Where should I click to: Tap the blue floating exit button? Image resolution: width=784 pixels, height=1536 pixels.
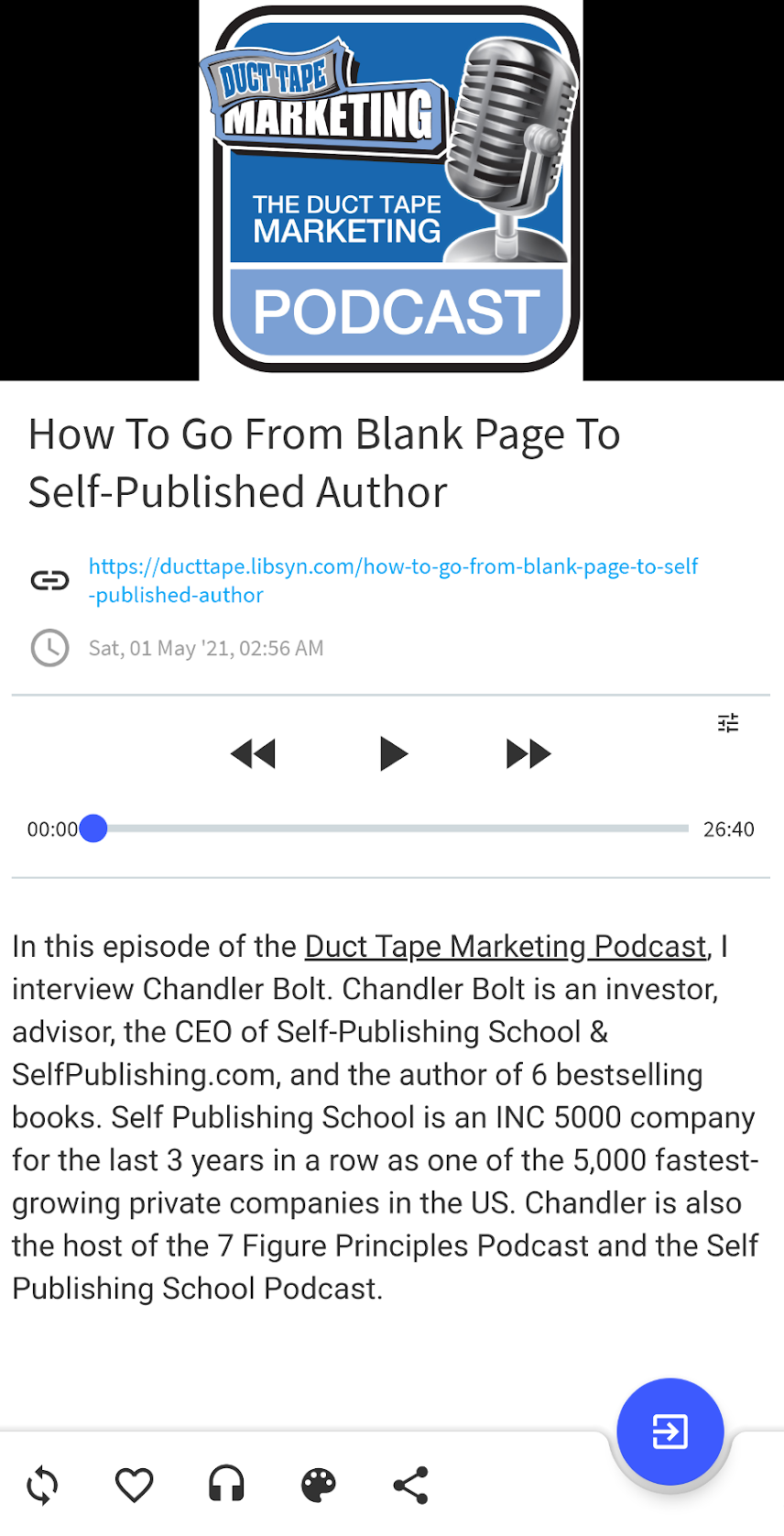click(x=670, y=1431)
